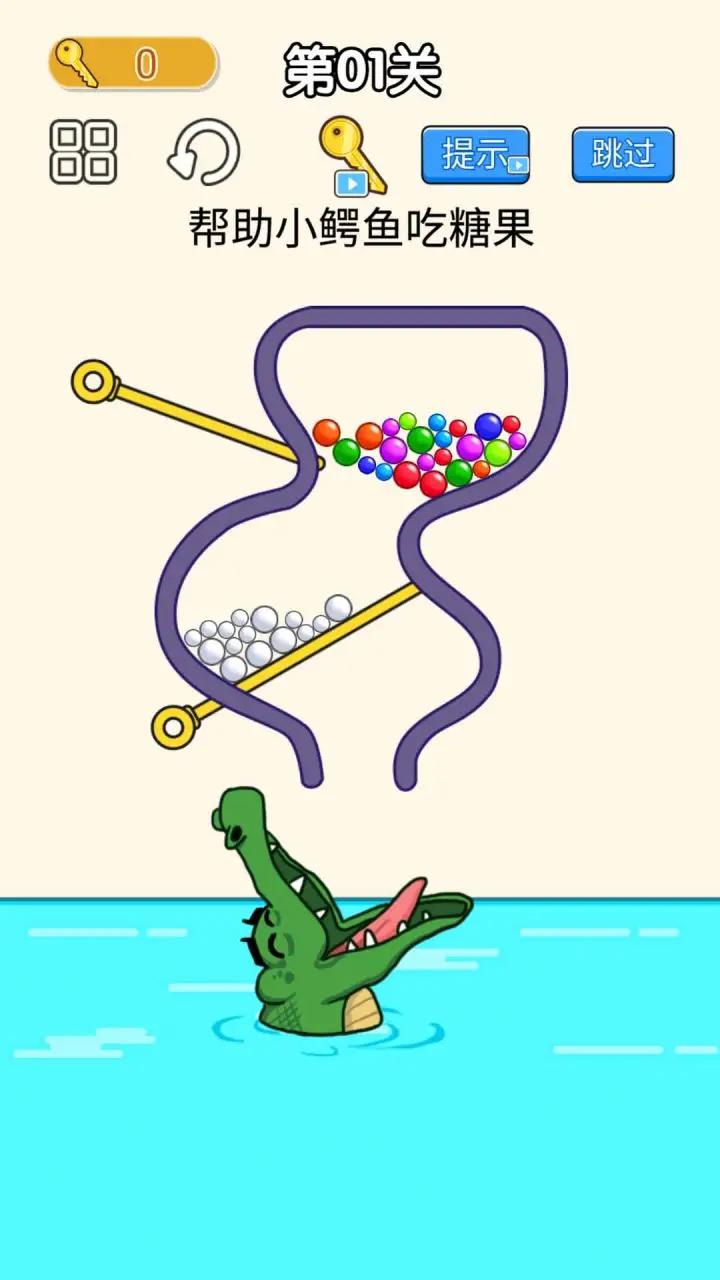Tap 跳过 to skip this level
Screen dimensions: 720x1280
click(x=622, y=154)
